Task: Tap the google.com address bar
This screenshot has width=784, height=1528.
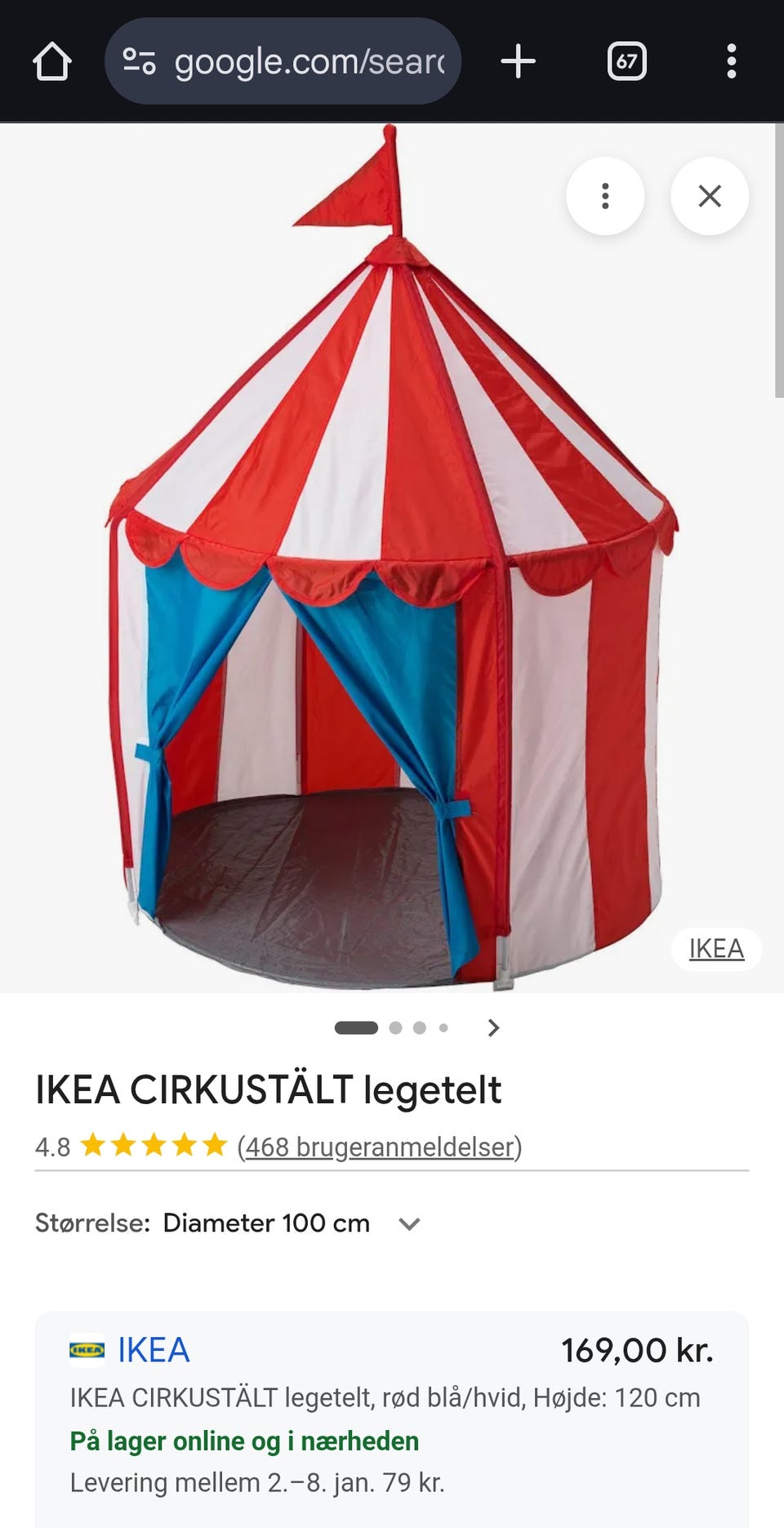Action: click(x=283, y=61)
